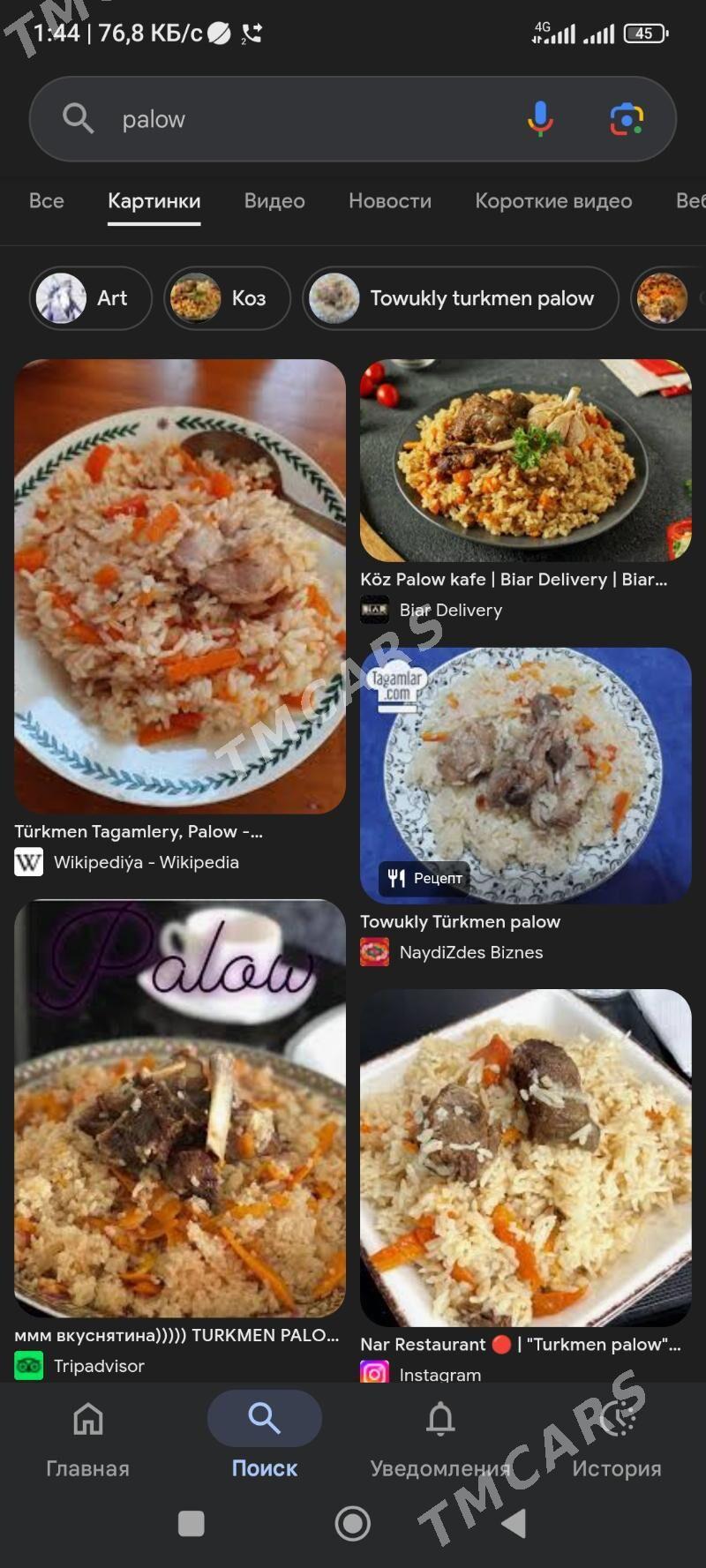Open the Wikipedia Türkmen Tagamlery Palow image

(x=180, y=586)
